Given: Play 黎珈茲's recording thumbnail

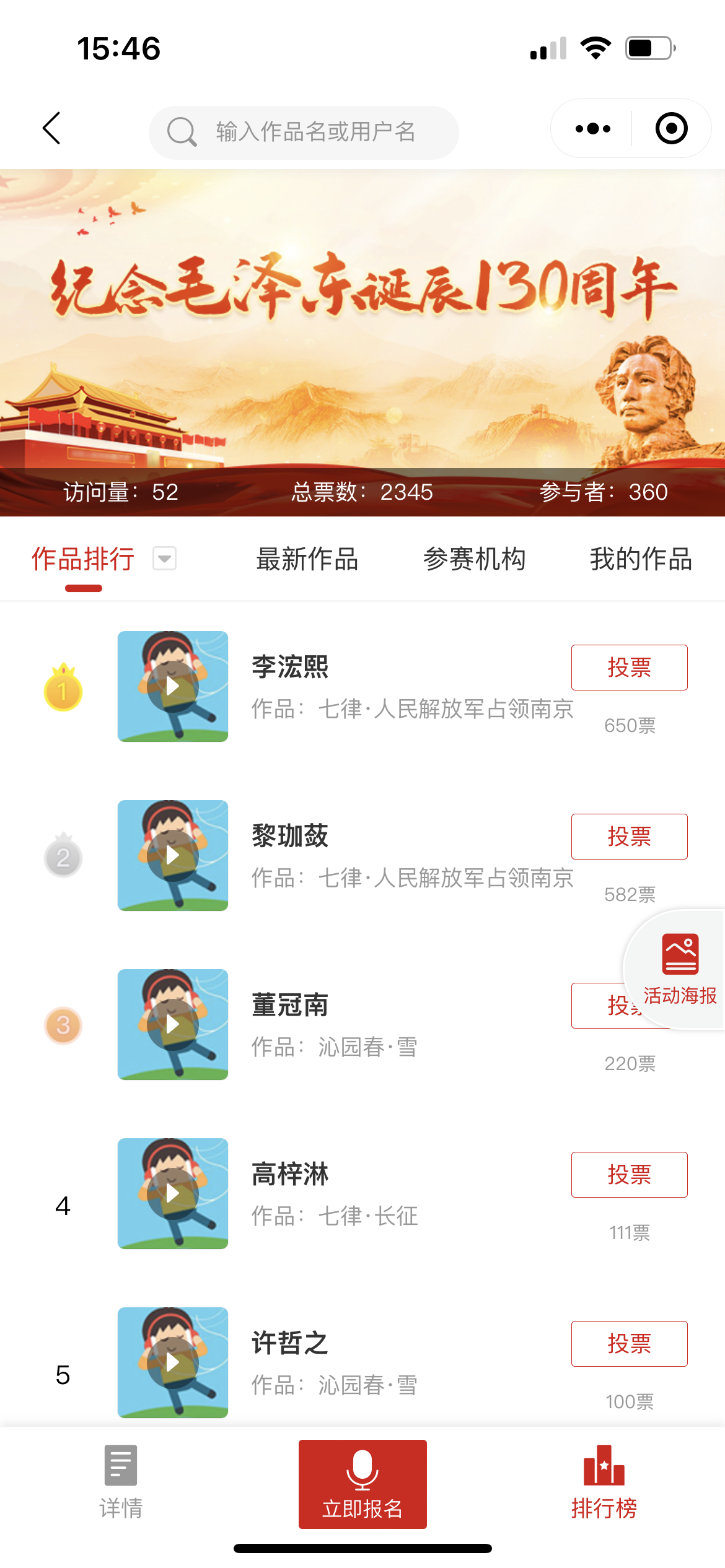Looking at the screenshot, I should point(173,855).
